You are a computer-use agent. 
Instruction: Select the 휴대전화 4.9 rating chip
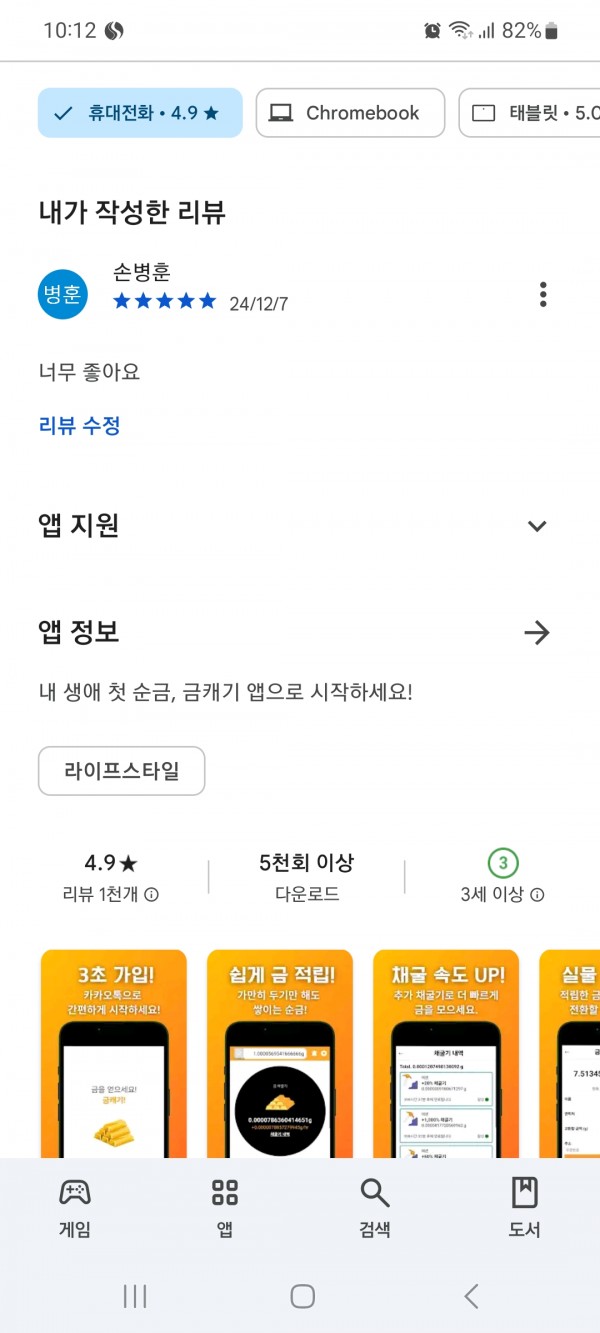(x=140, y=113)
